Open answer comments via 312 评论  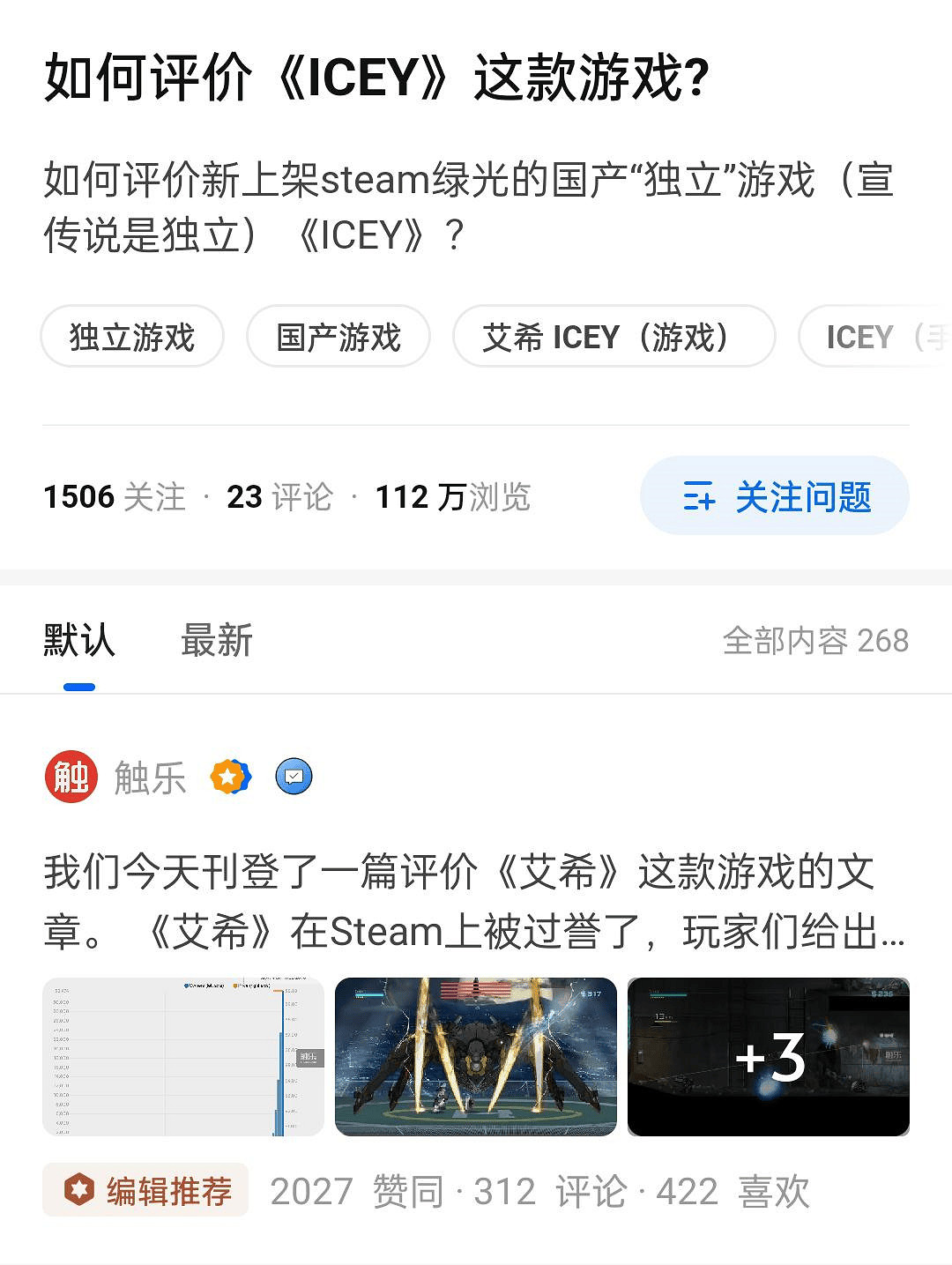click(x=541, y=1192)
